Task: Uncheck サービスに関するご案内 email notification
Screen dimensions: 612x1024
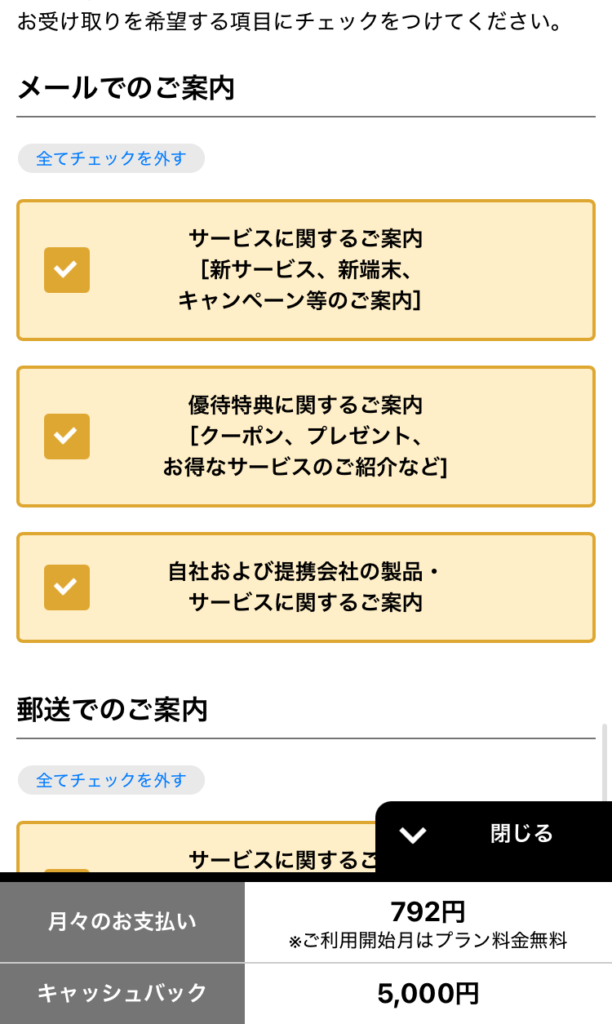Action: click(67, 270)
